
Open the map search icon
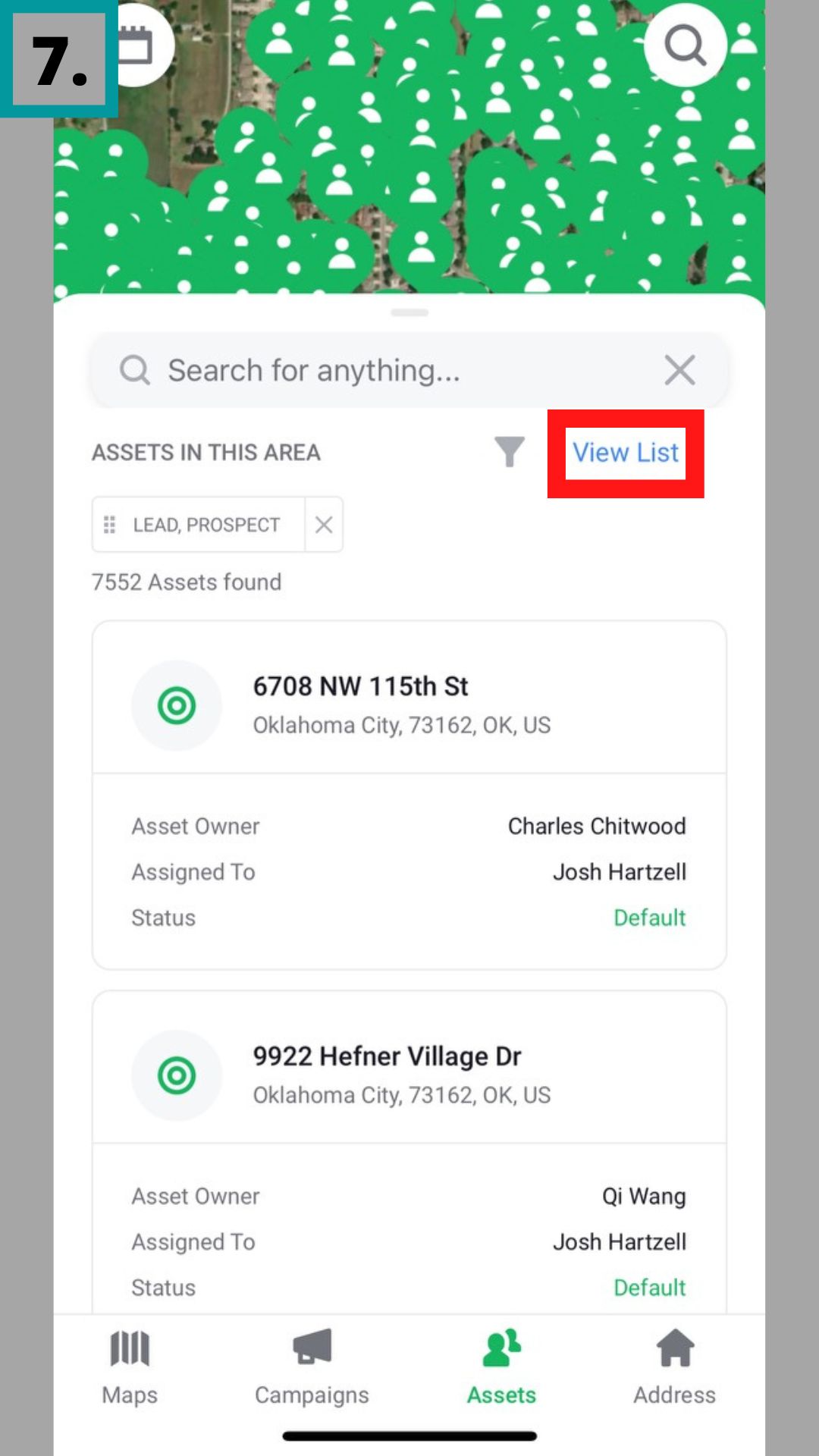point(685,45)
